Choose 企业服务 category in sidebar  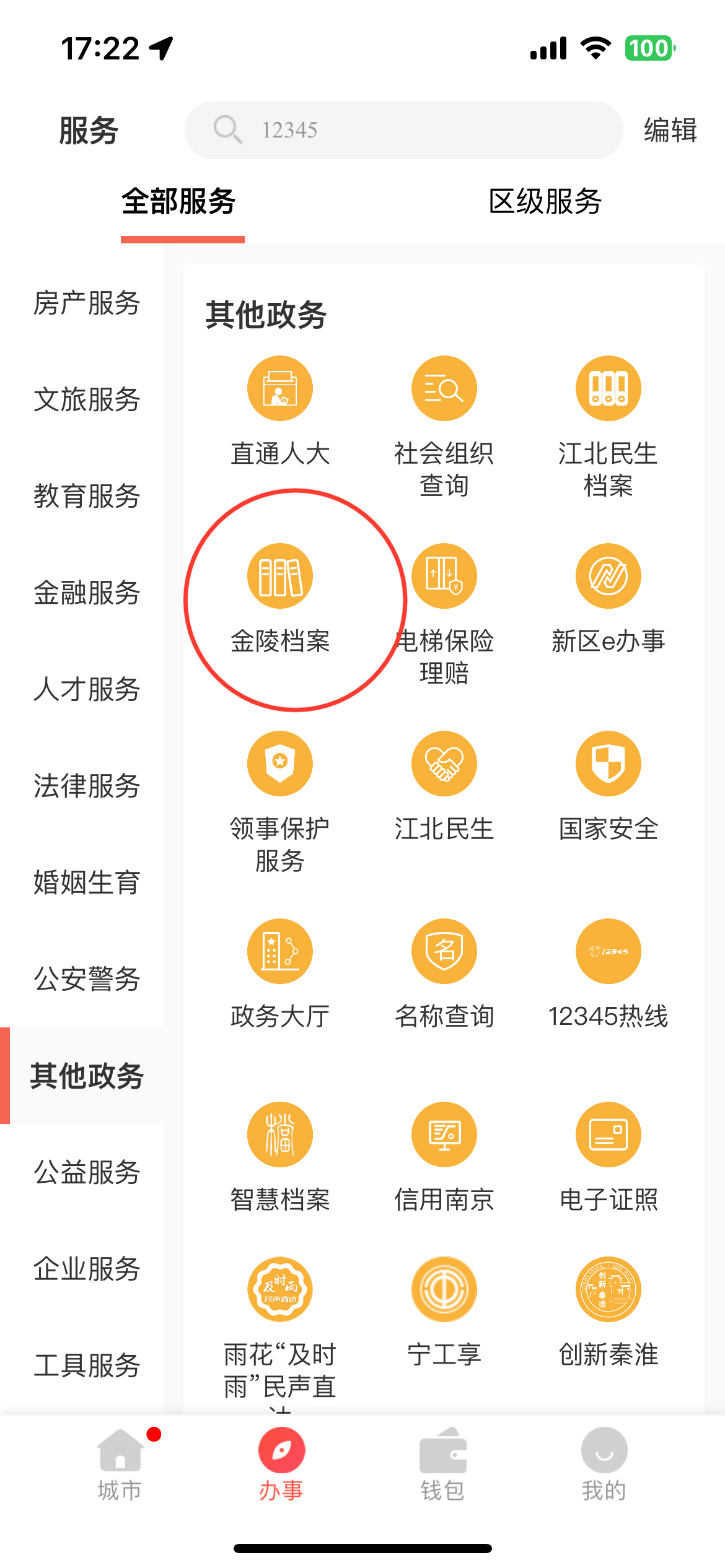[x=87, y=1269]
